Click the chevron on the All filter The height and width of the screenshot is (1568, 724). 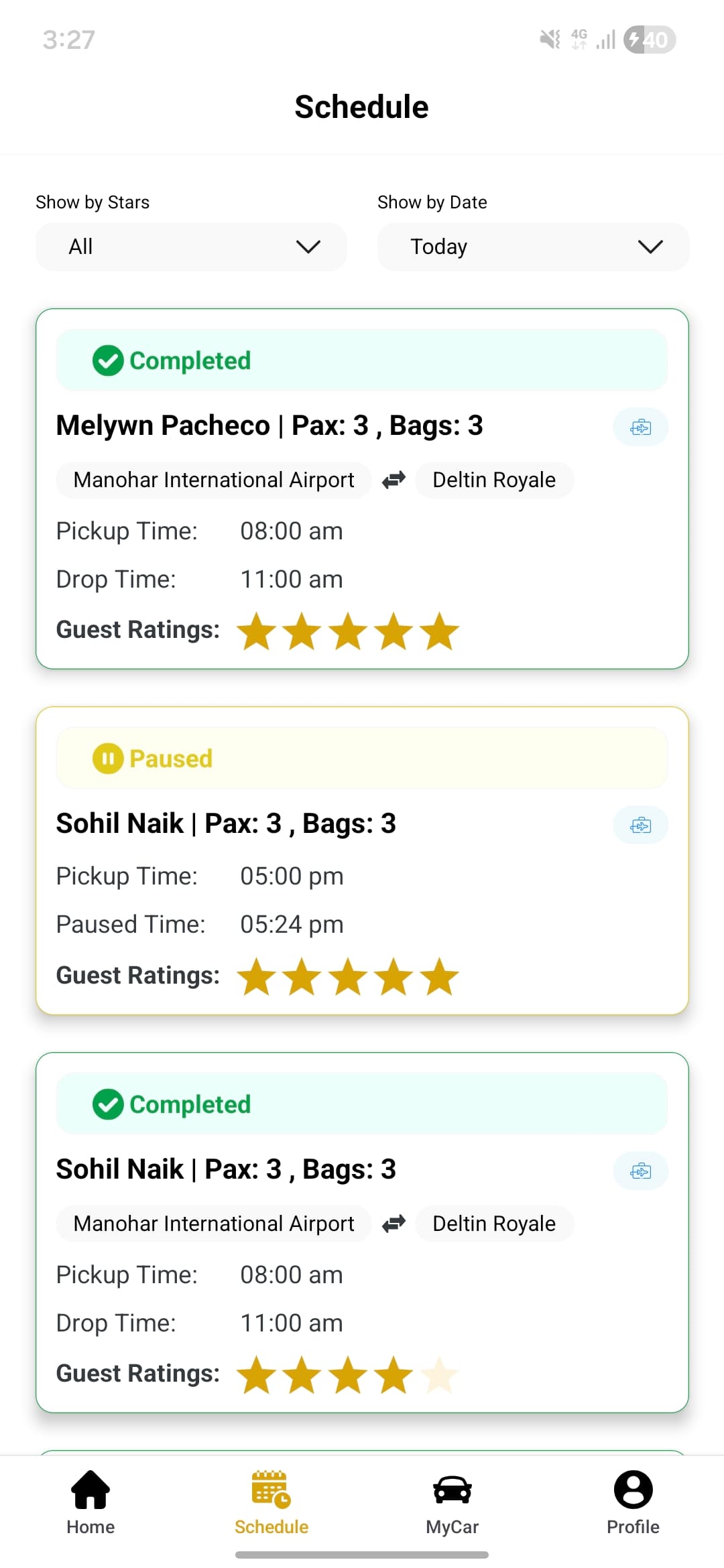pos(309,247)
